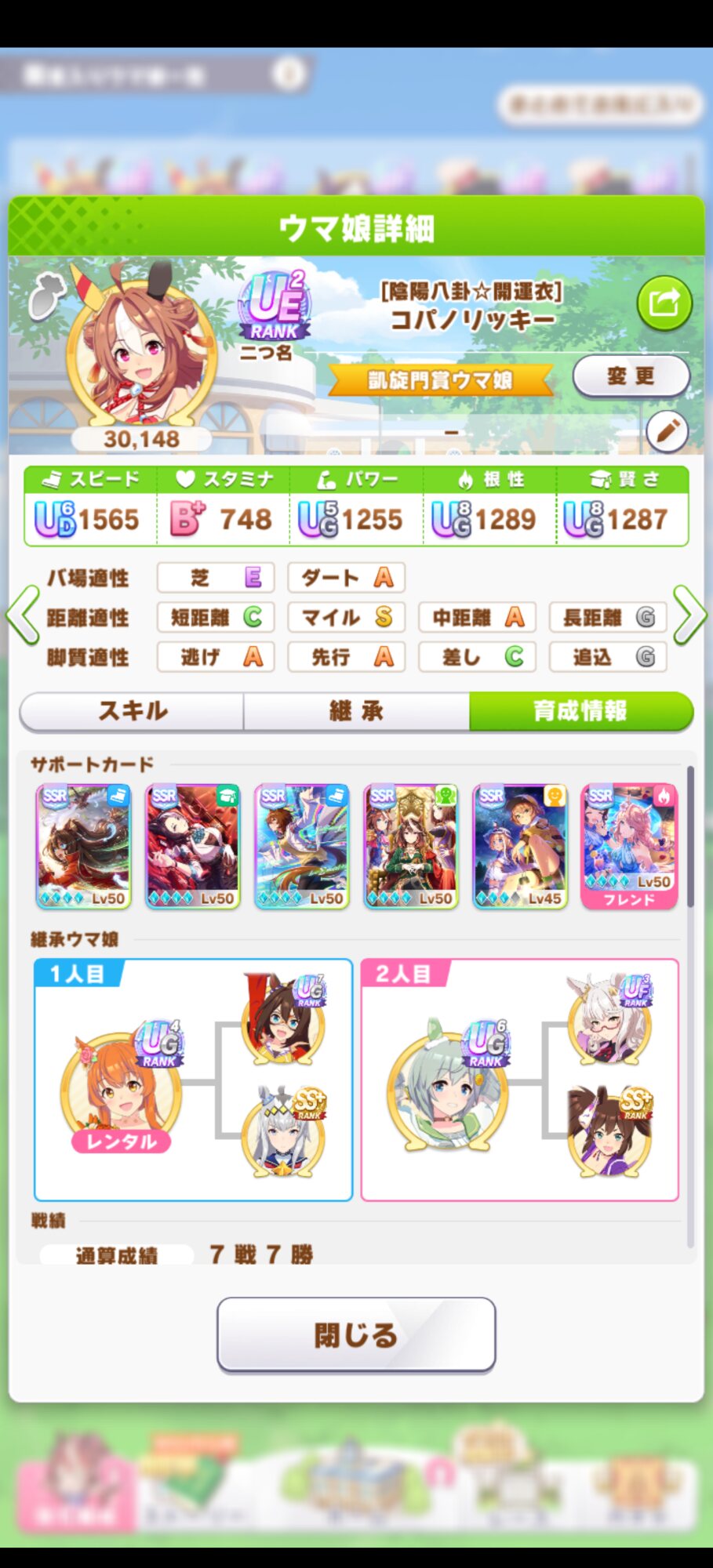
Task: Close the dialog with 閉じる button
Action: tap(356, 1334)
